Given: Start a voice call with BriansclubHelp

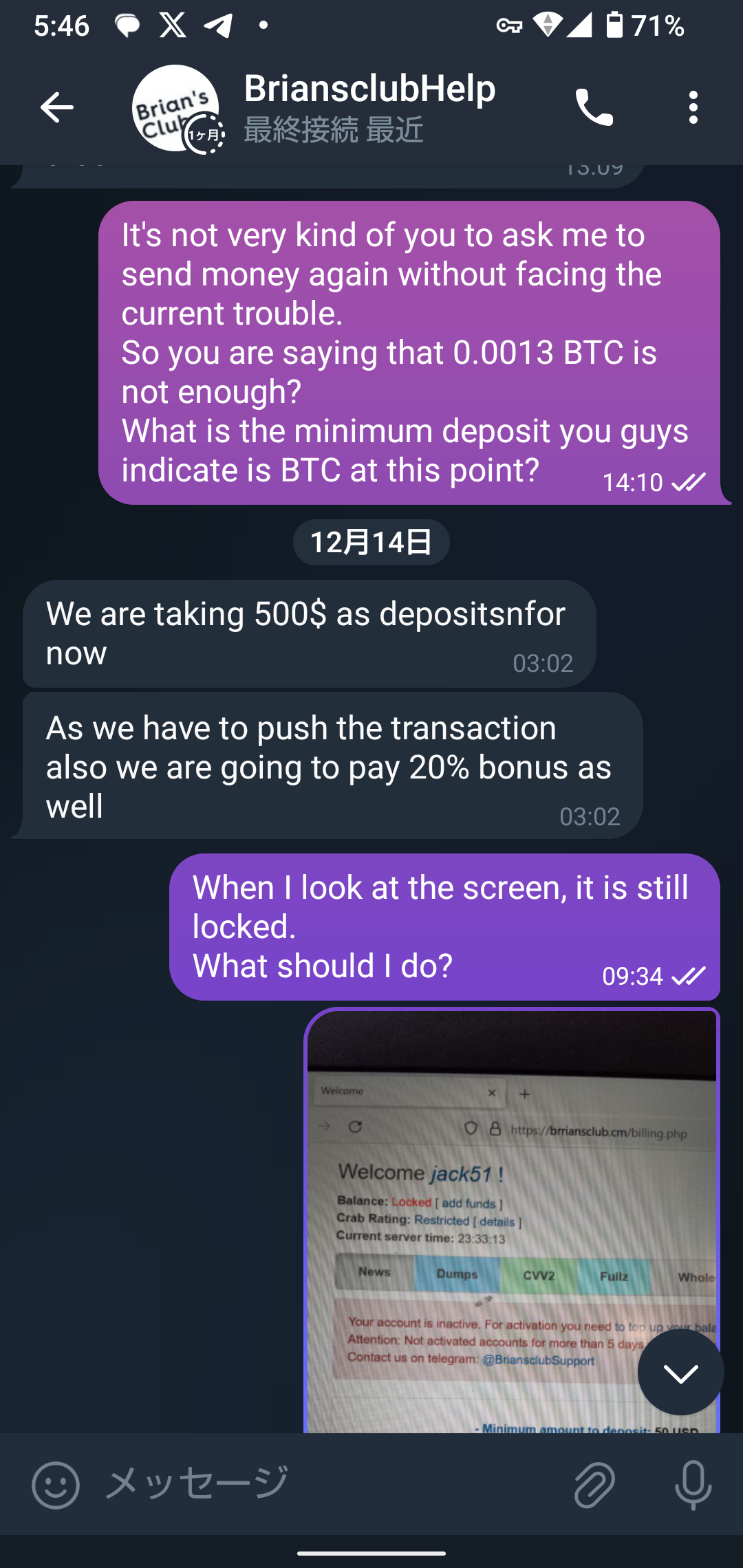Looking at the screenshot, I should point(594,107).
